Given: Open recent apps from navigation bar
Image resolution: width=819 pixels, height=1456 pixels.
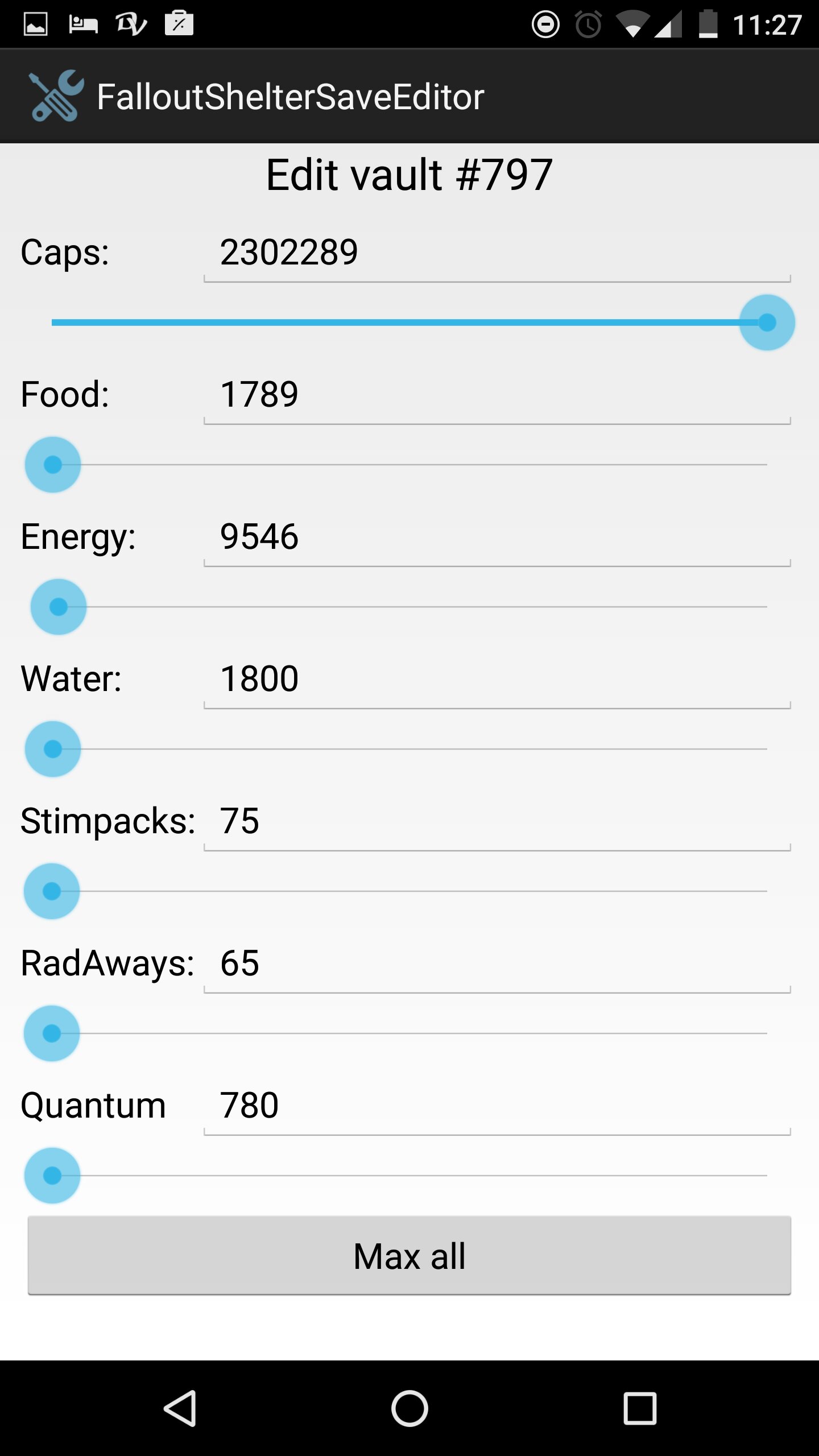Looking at the screenshot, I should 640,1408.
